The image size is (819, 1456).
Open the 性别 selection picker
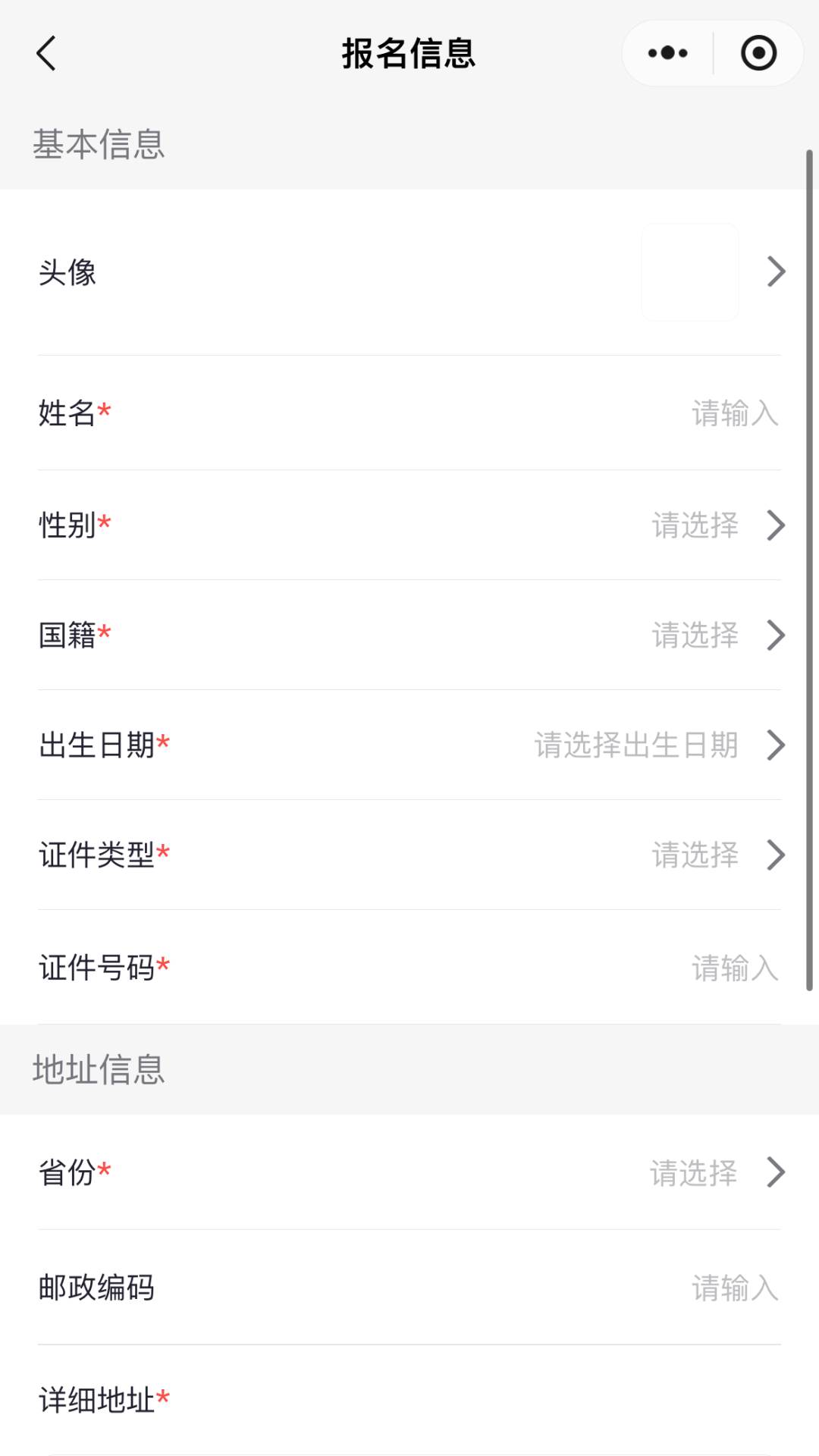(694, 526)
